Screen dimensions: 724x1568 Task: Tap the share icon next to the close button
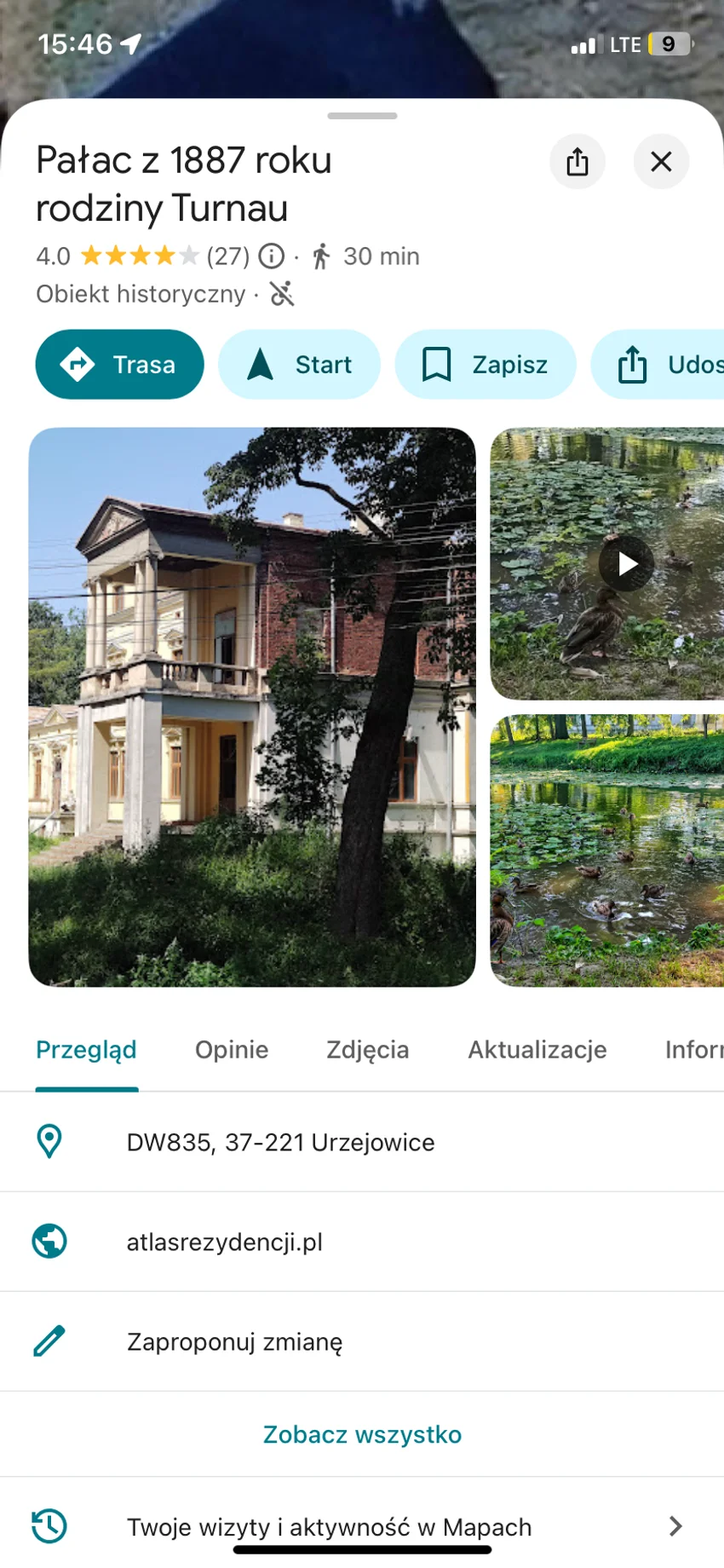577,162
